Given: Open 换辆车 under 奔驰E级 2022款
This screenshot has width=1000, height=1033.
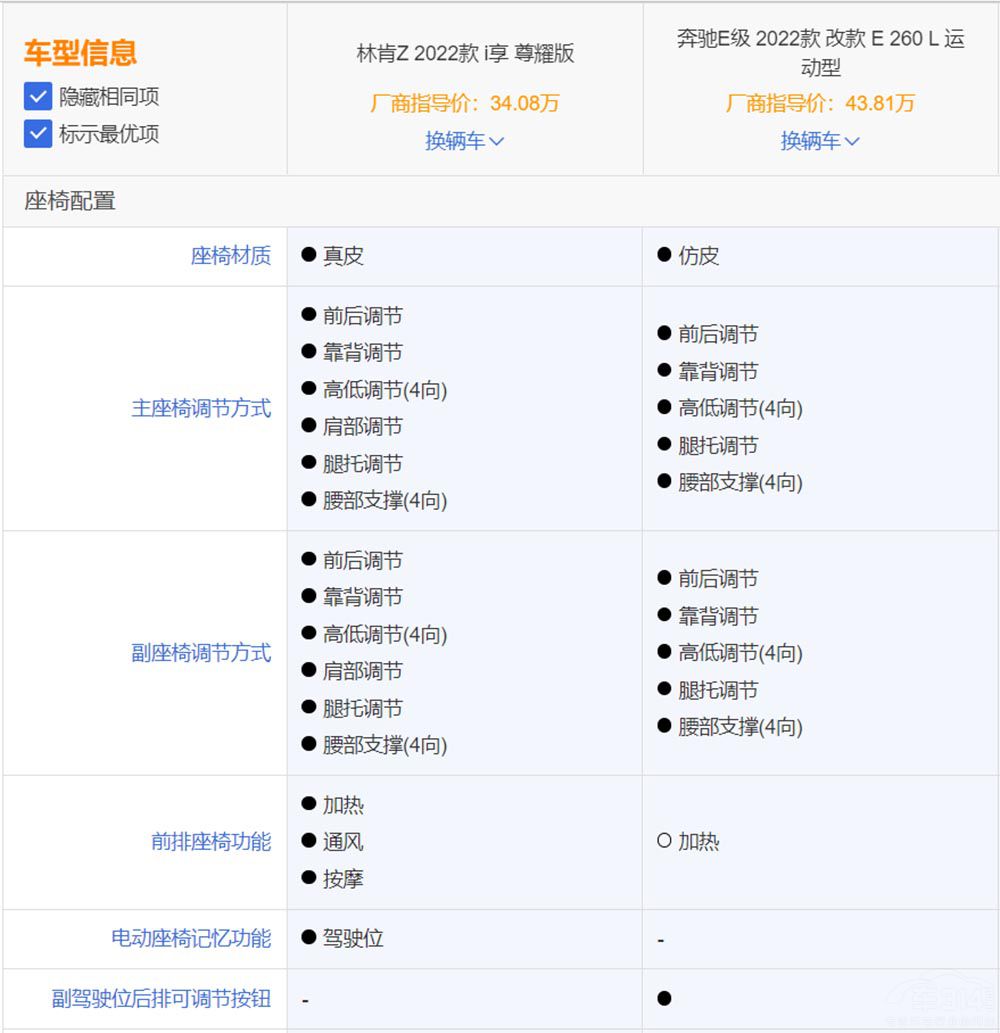Looking at the screenshot, I should tap(819, 141).
